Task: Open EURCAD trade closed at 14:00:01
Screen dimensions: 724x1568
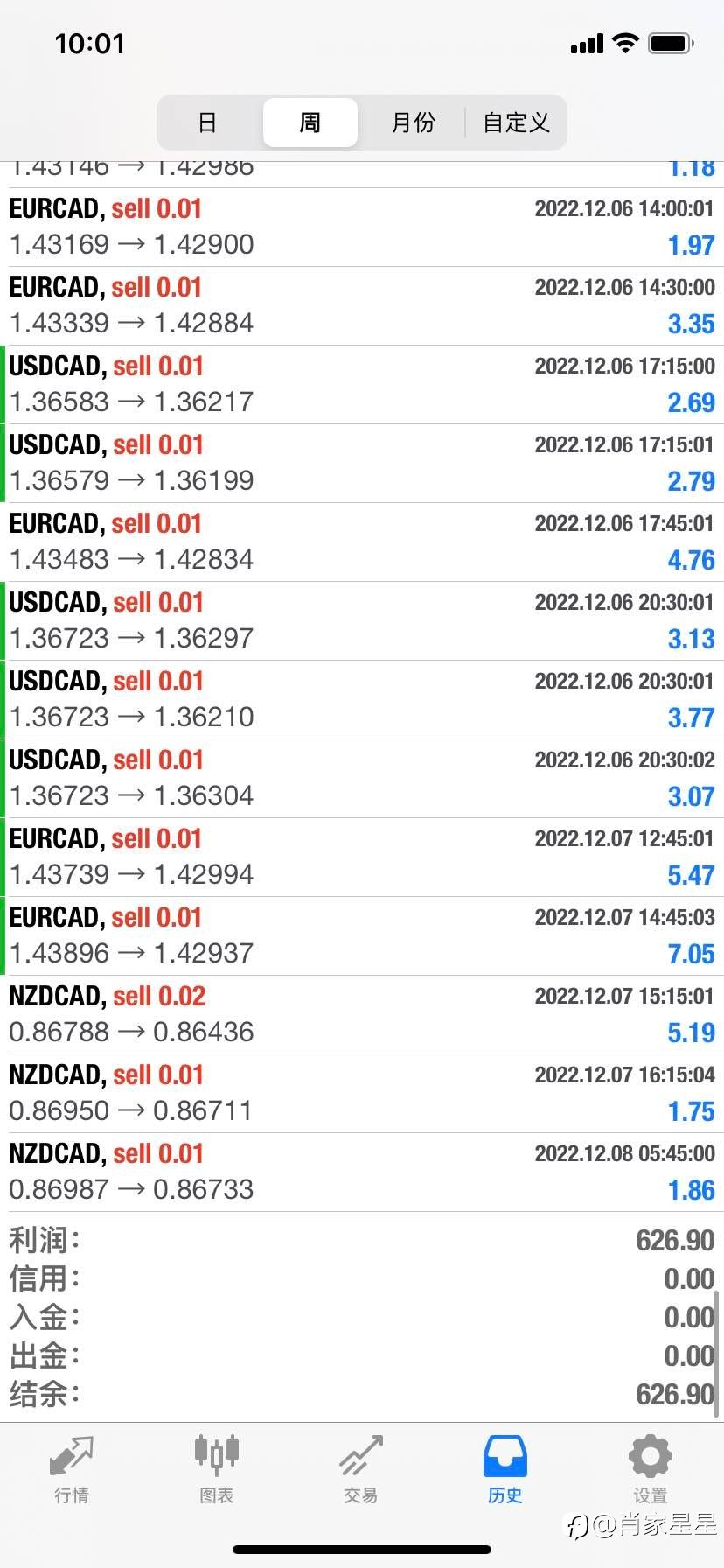Action: pos(362,227)
